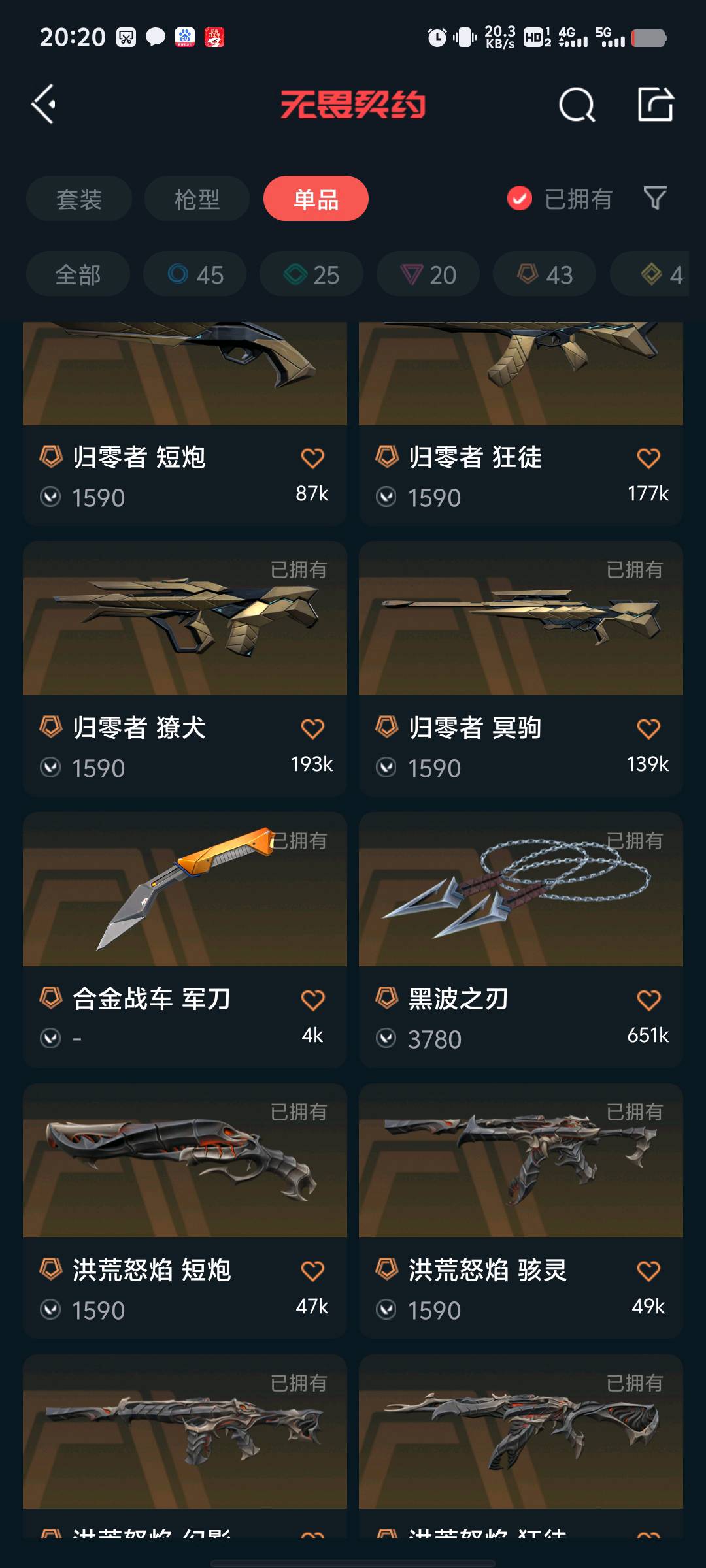Image resolution: width=706 pixels, height=1568 pixels.
Task: Select the 单品 tab
Action: (x=316, y=199)
